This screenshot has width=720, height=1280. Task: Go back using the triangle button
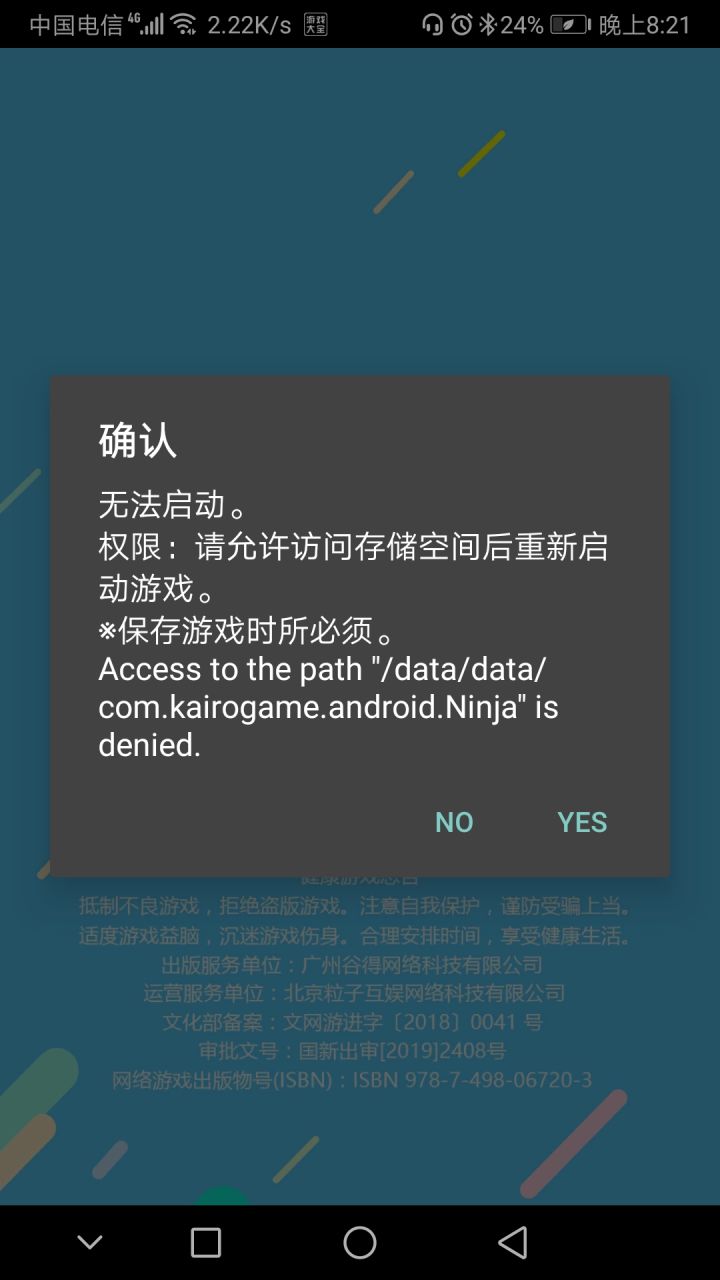point(513,1241)
